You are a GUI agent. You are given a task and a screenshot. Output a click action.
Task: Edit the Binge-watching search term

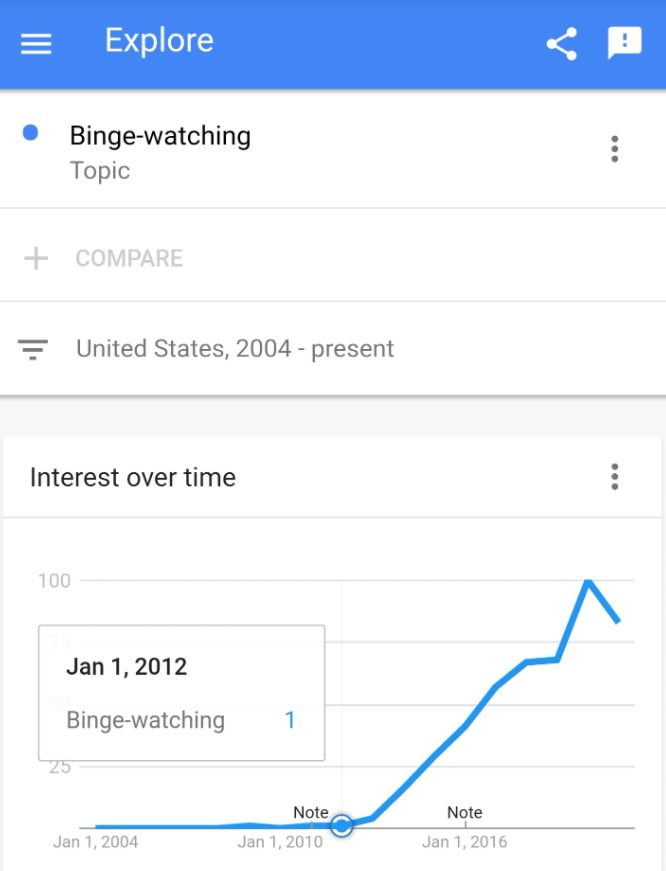click(160, 136)
